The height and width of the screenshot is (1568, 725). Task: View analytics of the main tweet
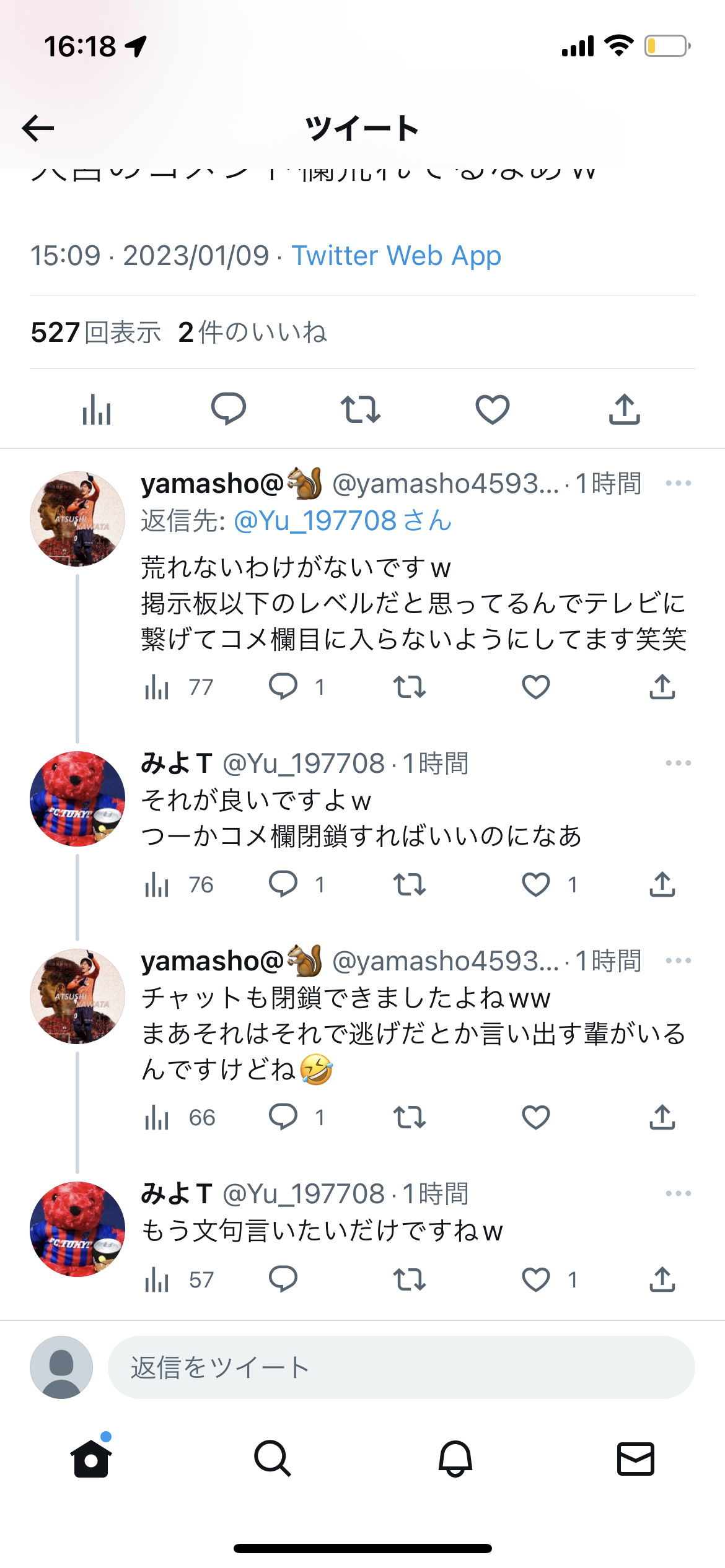(x=97, y=409)
